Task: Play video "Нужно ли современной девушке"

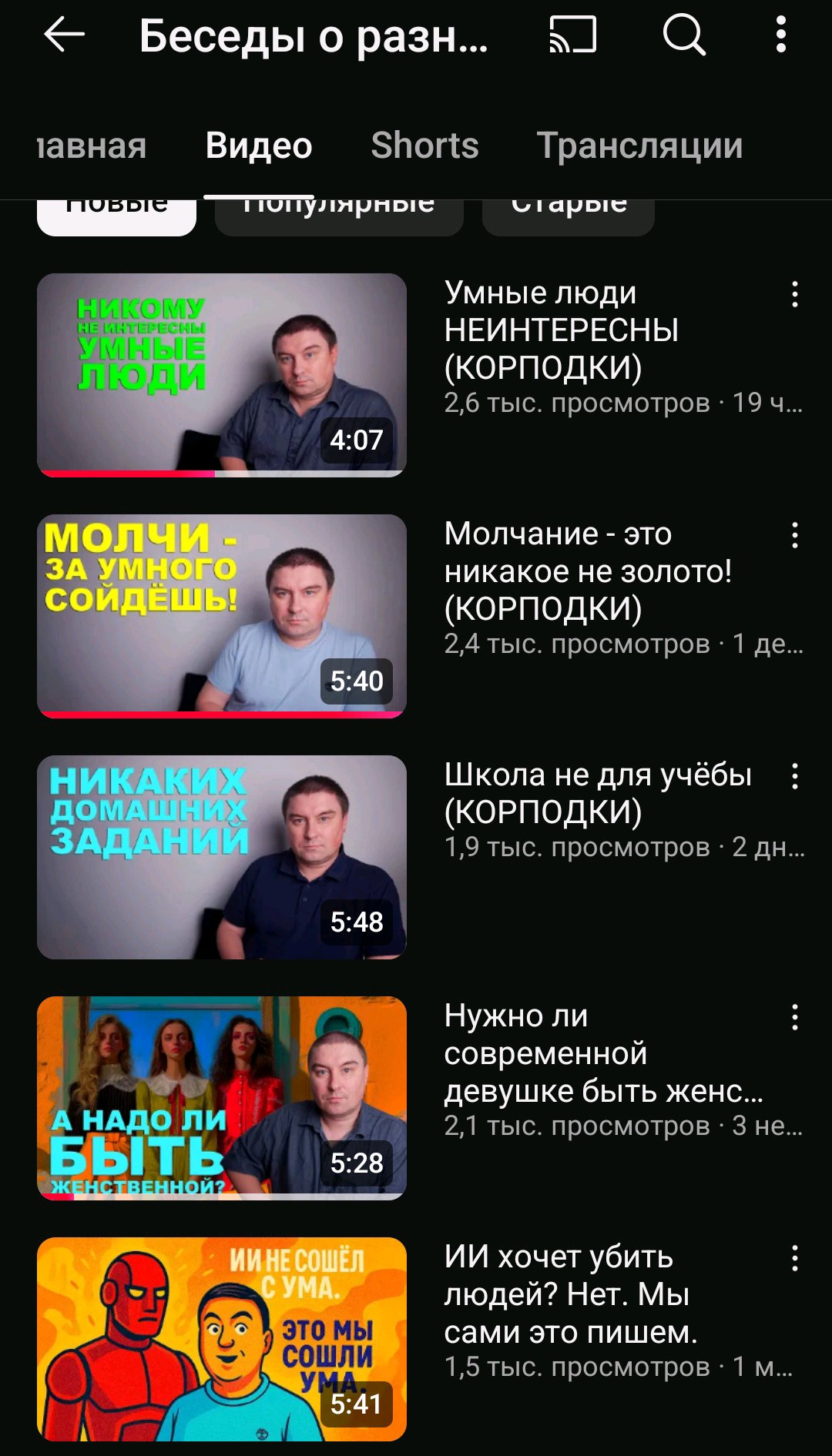Action: (222, 1098)
